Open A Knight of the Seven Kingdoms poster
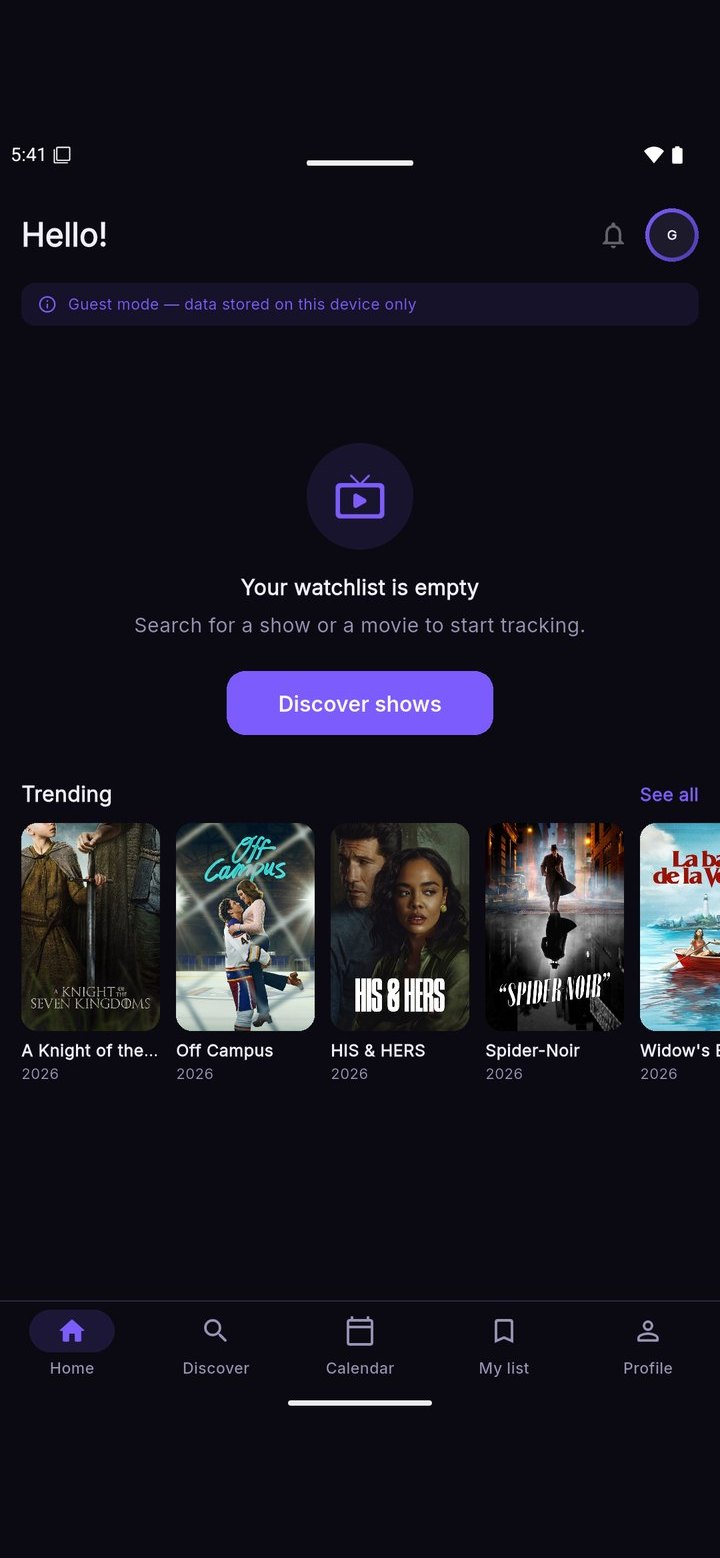This screenshot has width=720, height=1558. [90, 927]
